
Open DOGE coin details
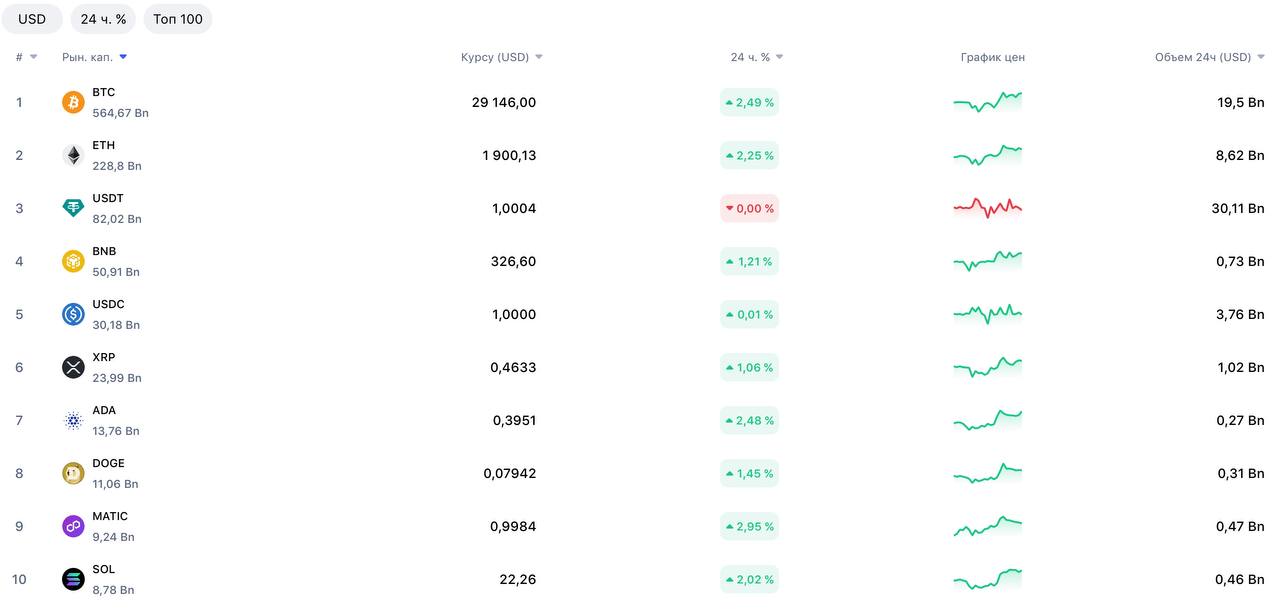108,473
